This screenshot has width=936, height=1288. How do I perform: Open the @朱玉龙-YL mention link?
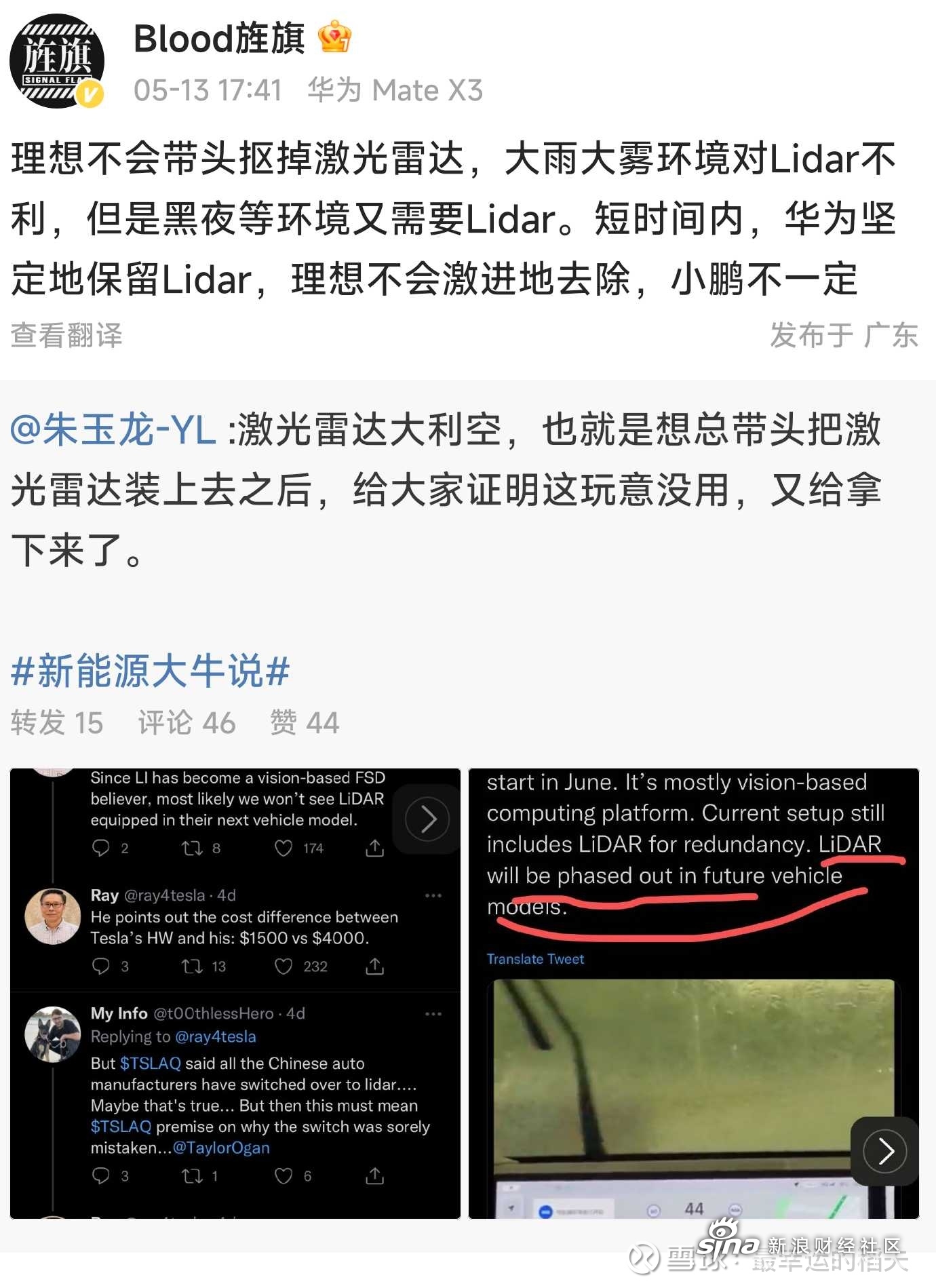113,430
